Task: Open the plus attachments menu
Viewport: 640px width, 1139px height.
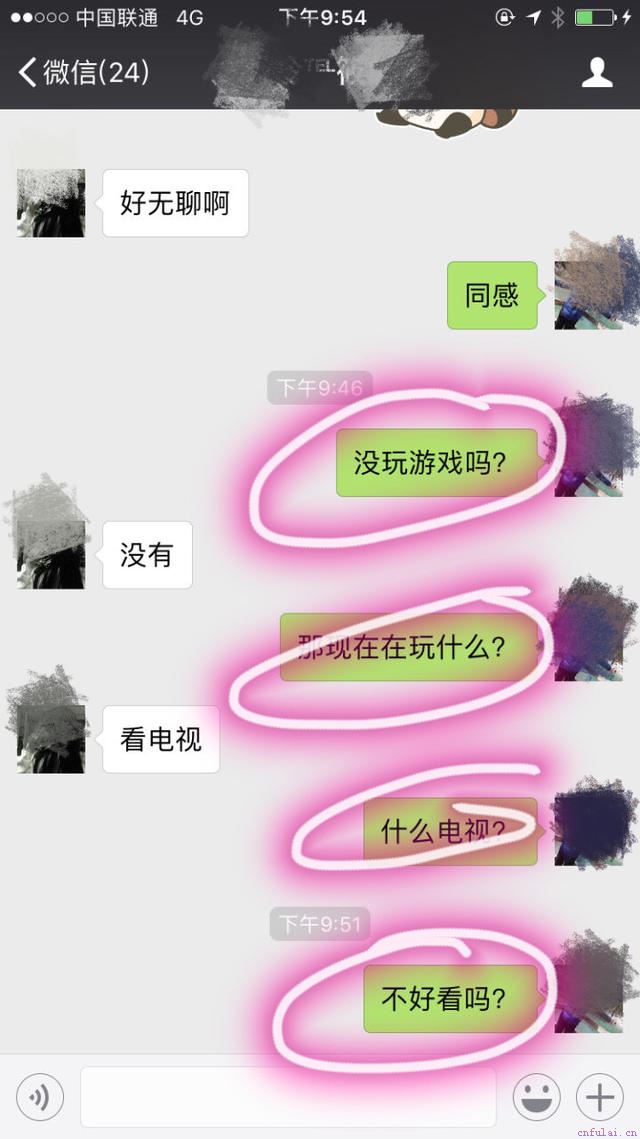Action: tap(600, 1098)
